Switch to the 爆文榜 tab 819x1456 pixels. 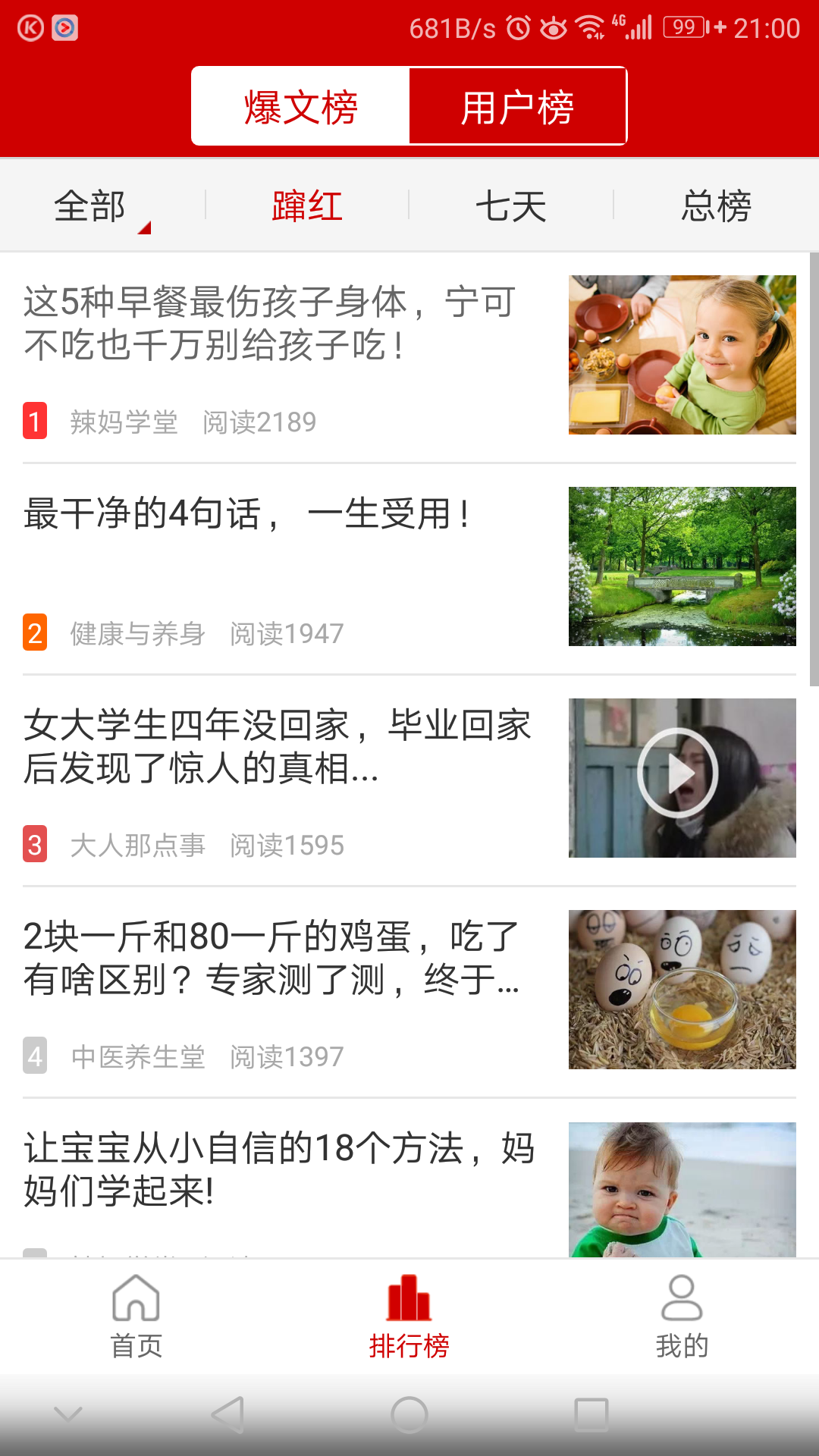(301, 106)
